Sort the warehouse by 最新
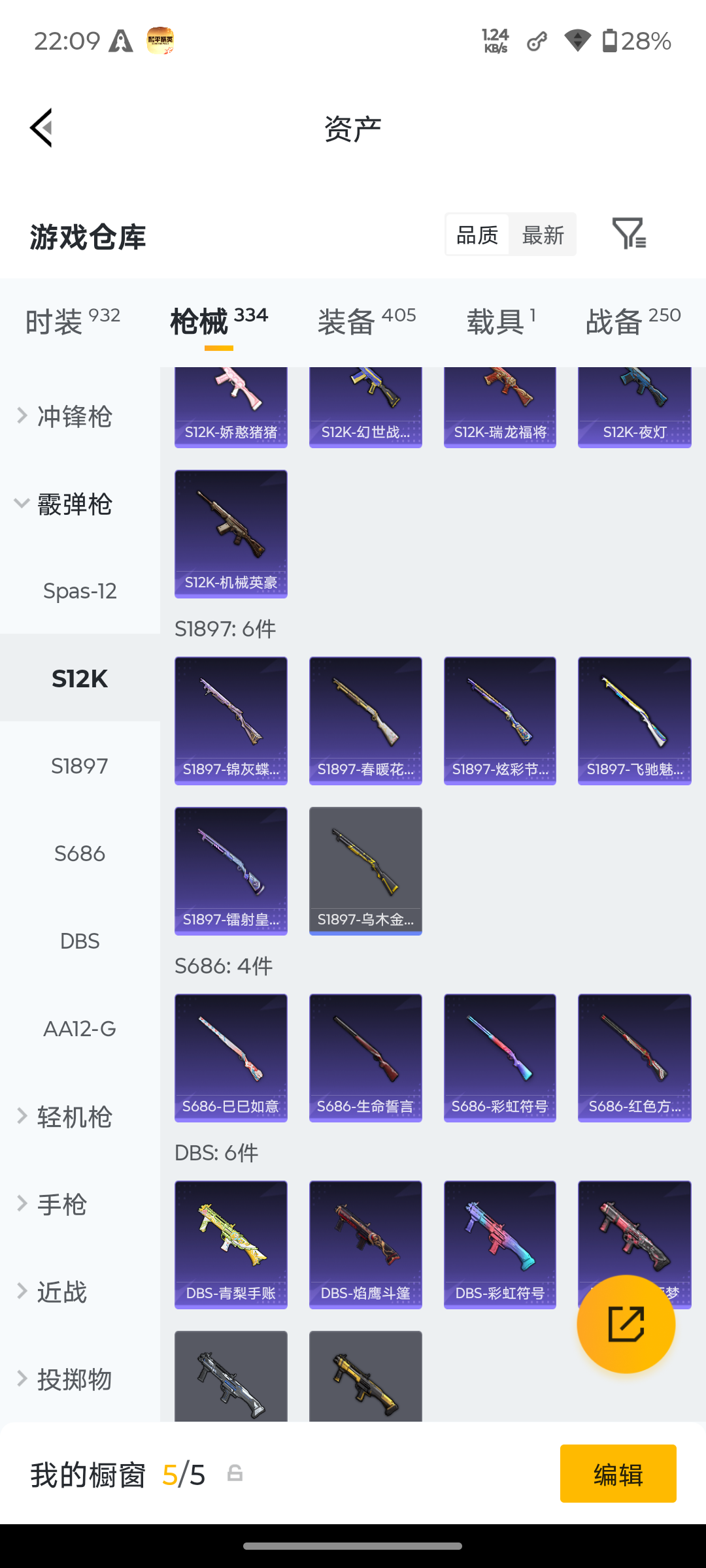This screenshot has width=706, height=1568. [x=543, y=235]
